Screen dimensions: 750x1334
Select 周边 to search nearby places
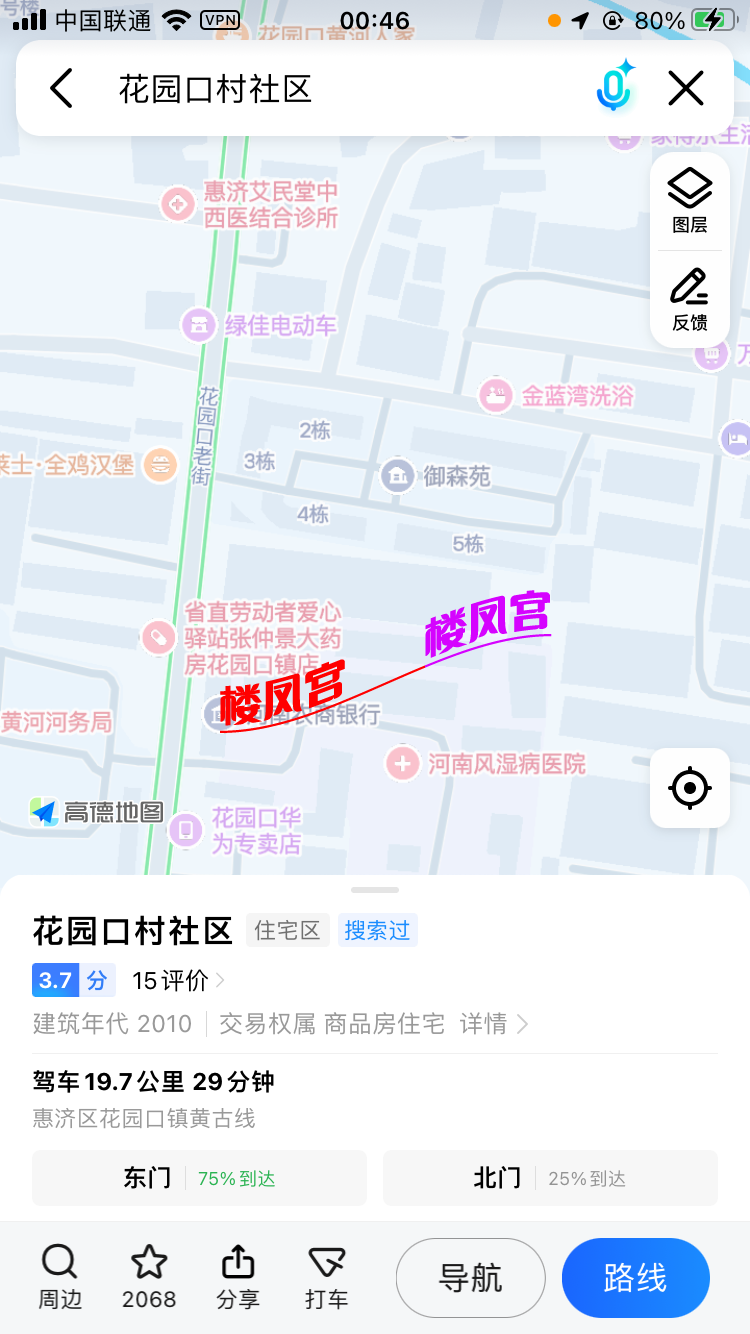[x=59, y=1277]
